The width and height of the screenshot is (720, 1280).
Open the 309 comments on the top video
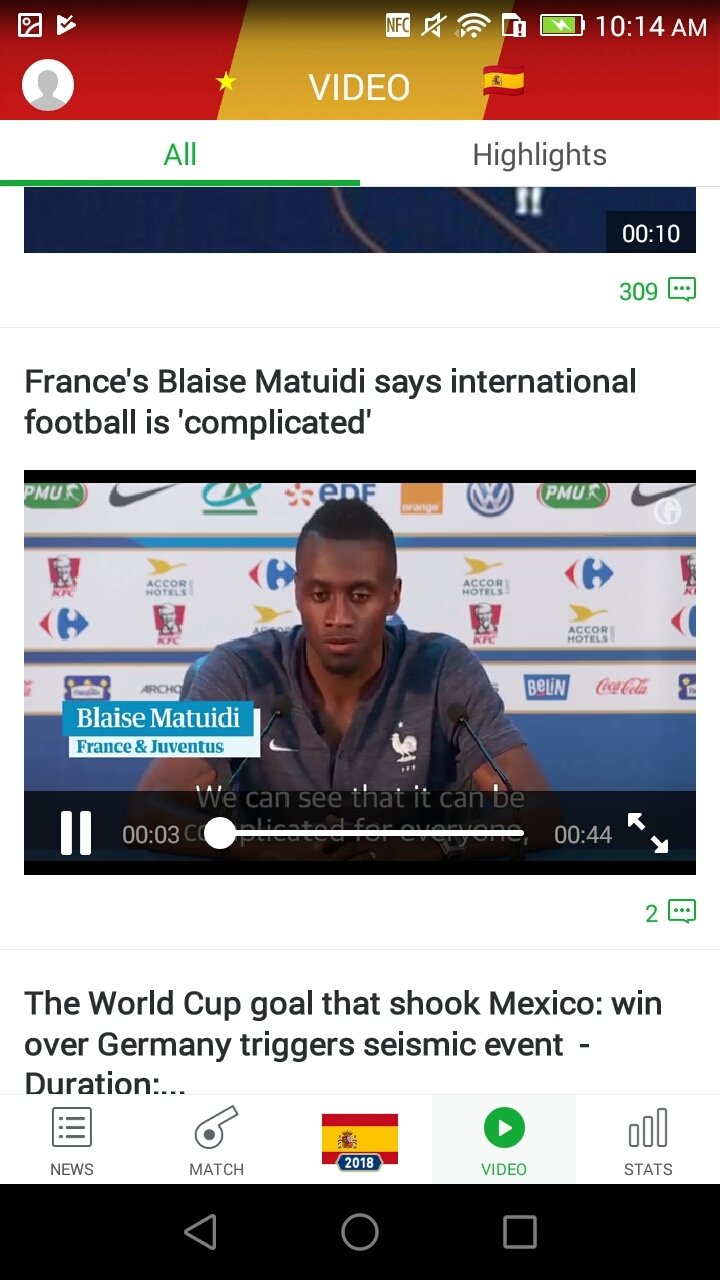pos(657,290)
